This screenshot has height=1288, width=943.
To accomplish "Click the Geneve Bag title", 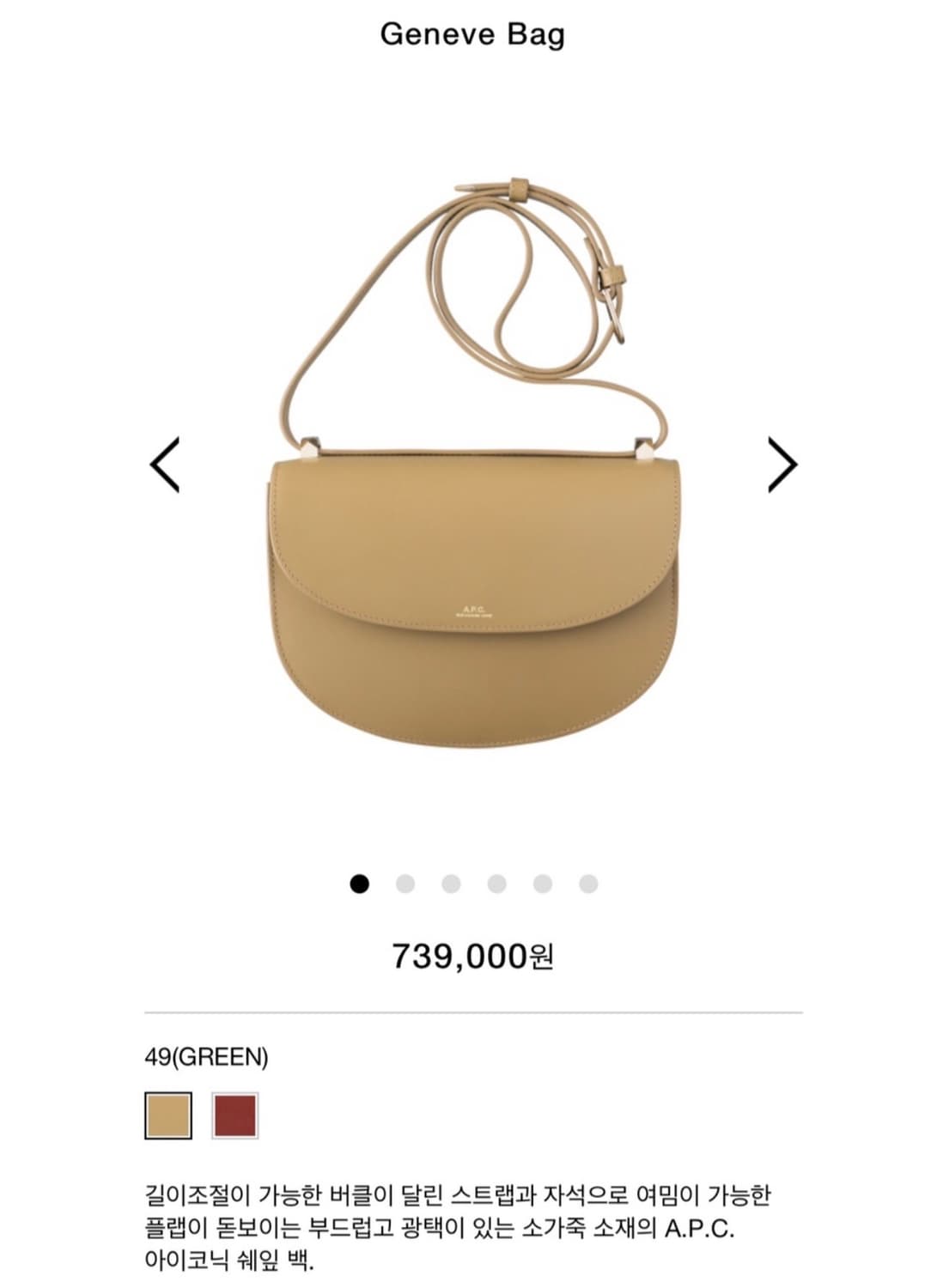I will (471, 36).
